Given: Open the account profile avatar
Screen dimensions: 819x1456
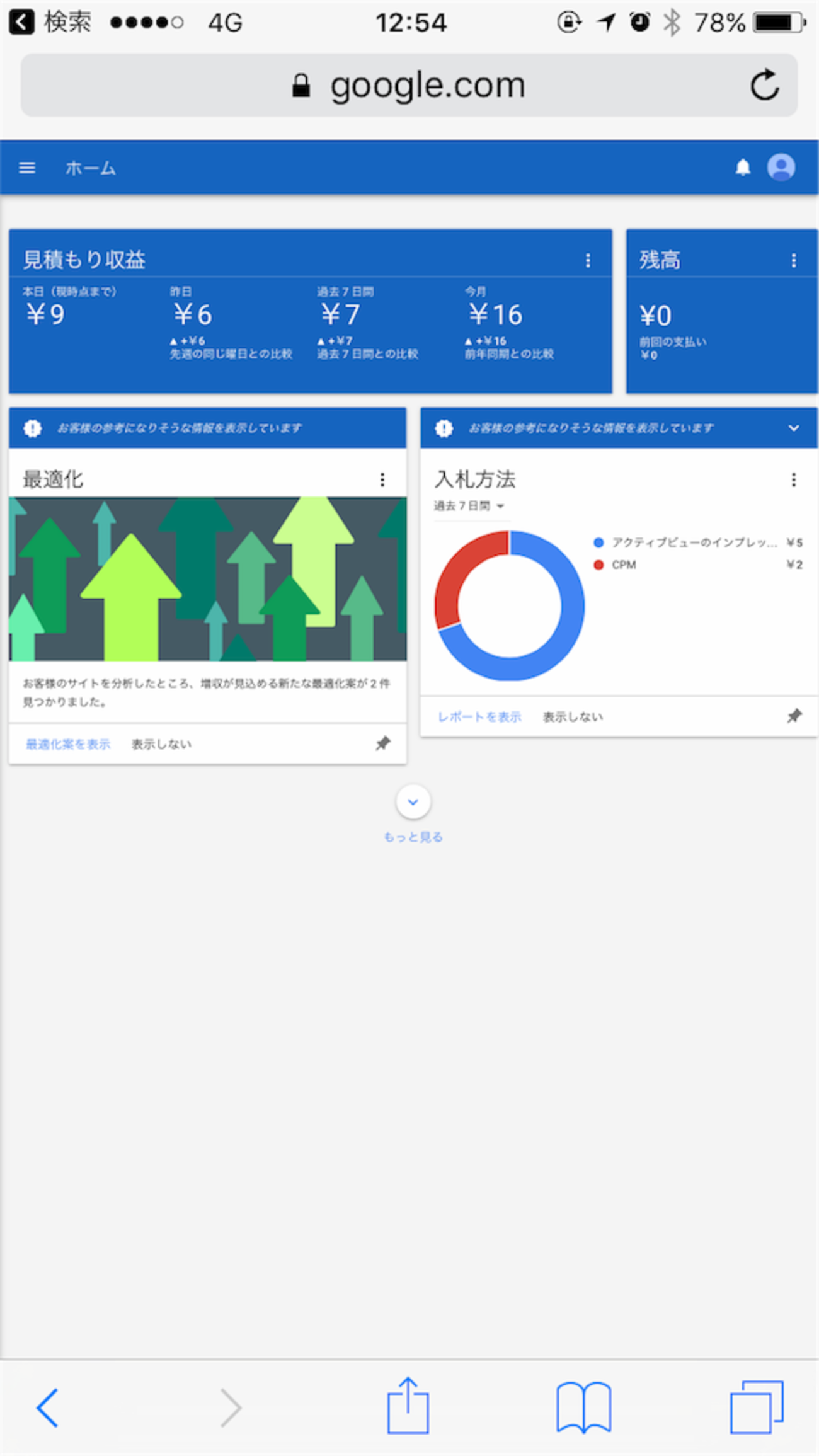Looking at the screenshot, I should (781, 168).
